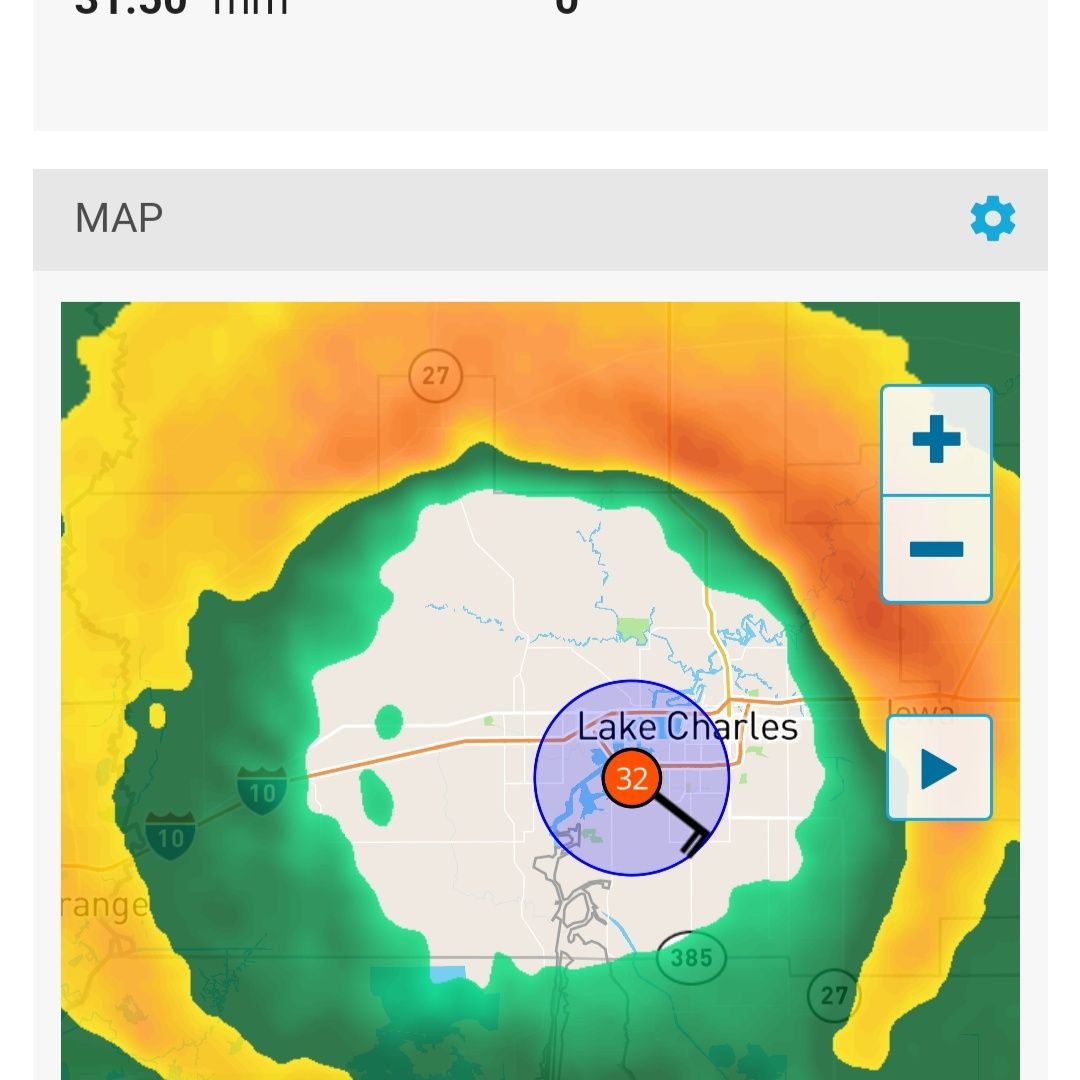Play the radar animation
The width and height of the screenshot is (1080, 1080).
tap(938, 769)
